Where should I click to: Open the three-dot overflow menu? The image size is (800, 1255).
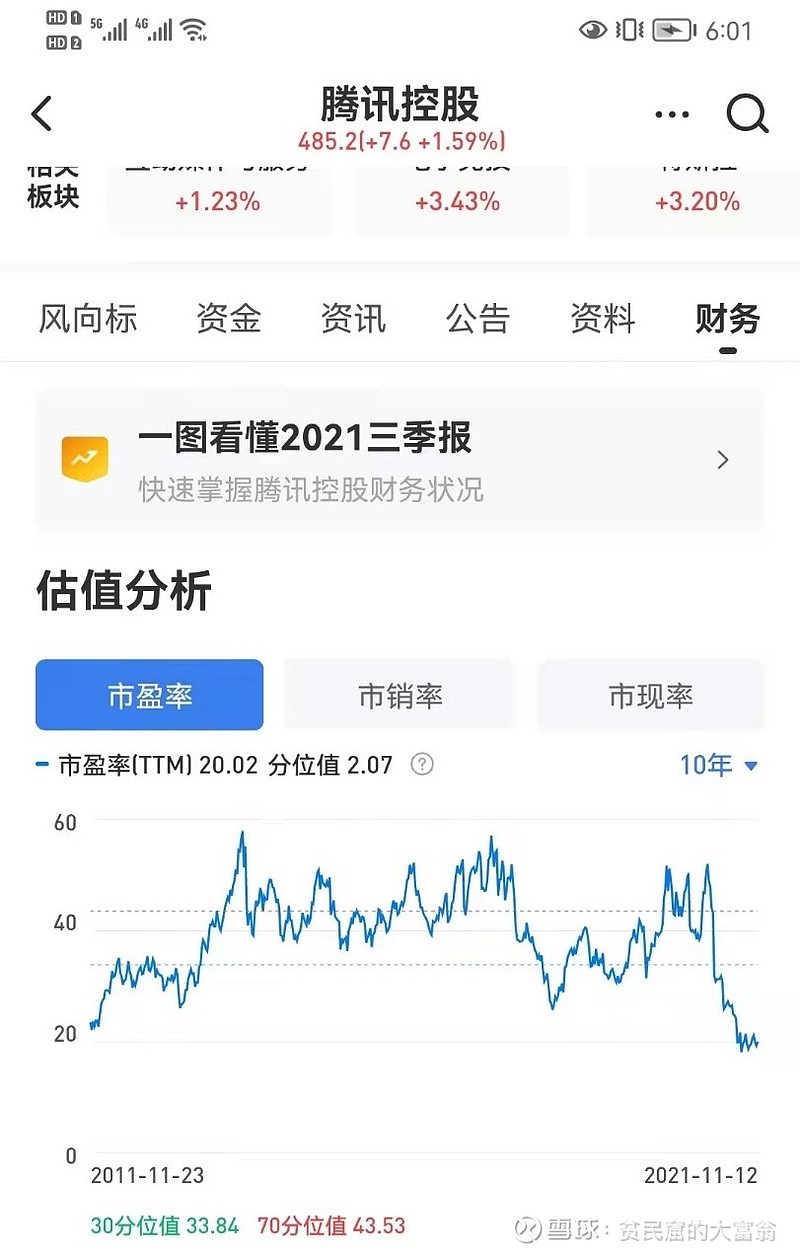(x=672, y=115)
